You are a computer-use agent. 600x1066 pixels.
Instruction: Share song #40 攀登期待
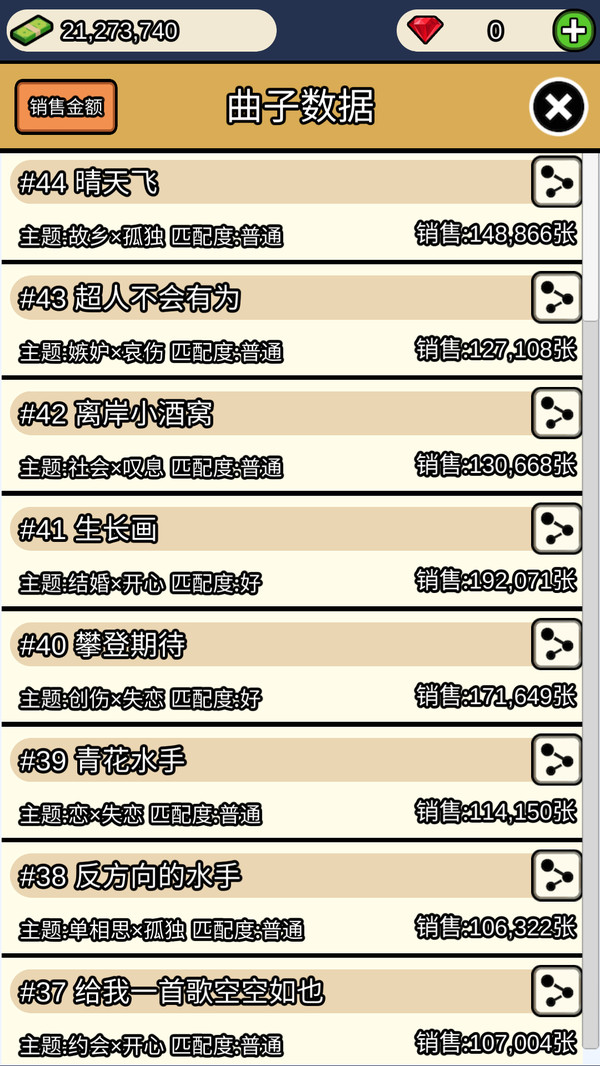pos(557,644)
